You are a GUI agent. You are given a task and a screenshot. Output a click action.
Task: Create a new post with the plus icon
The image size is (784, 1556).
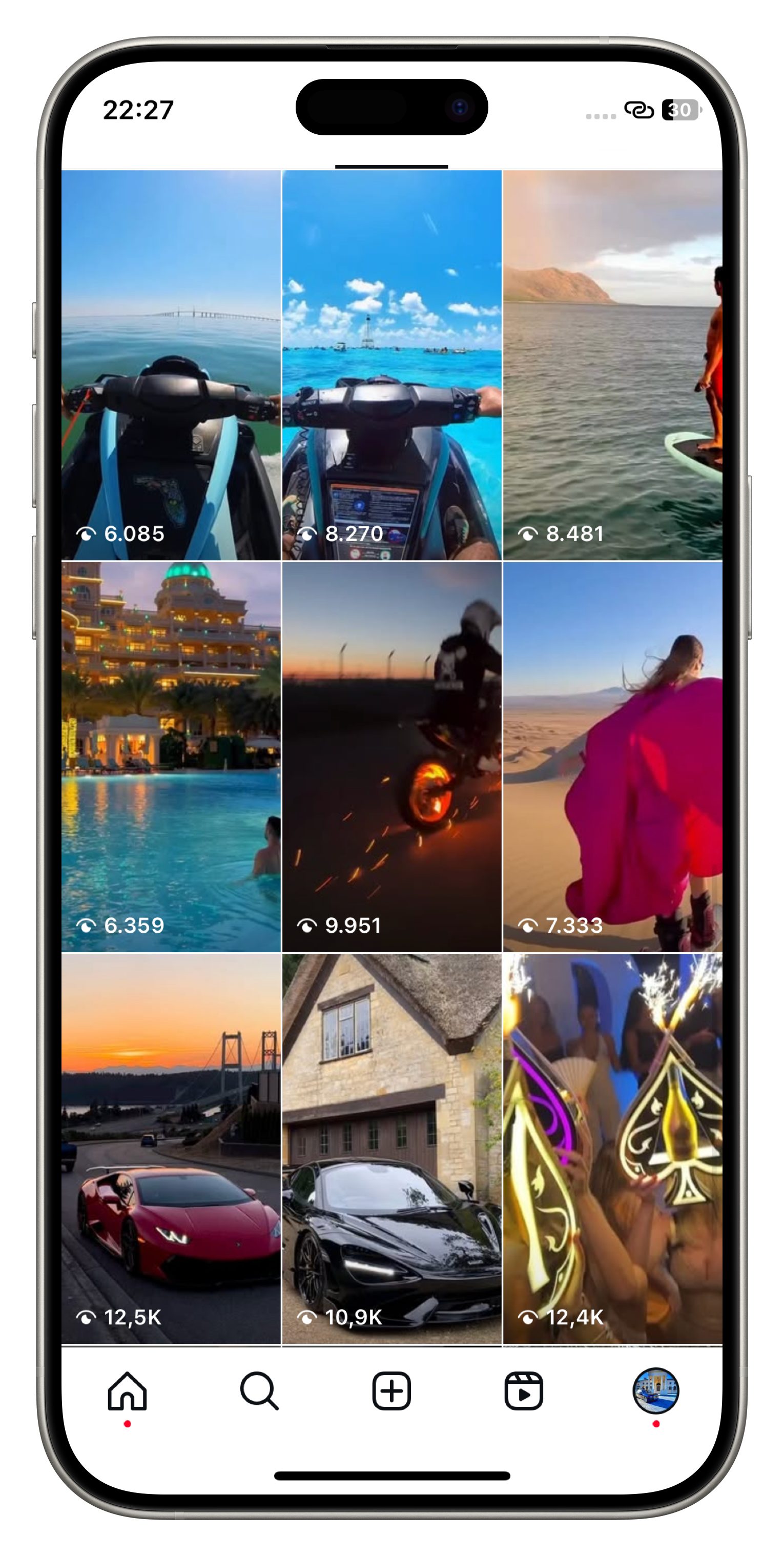point(391,1390)
